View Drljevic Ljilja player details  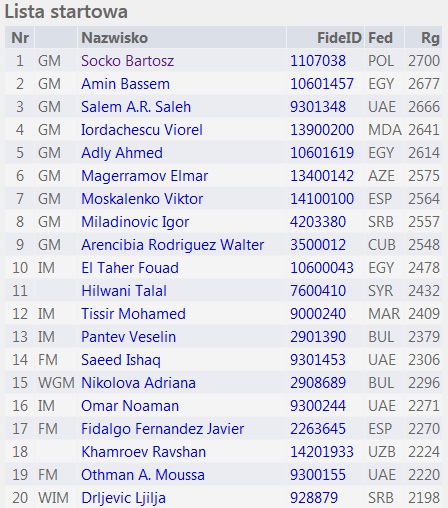click(123, 498)
